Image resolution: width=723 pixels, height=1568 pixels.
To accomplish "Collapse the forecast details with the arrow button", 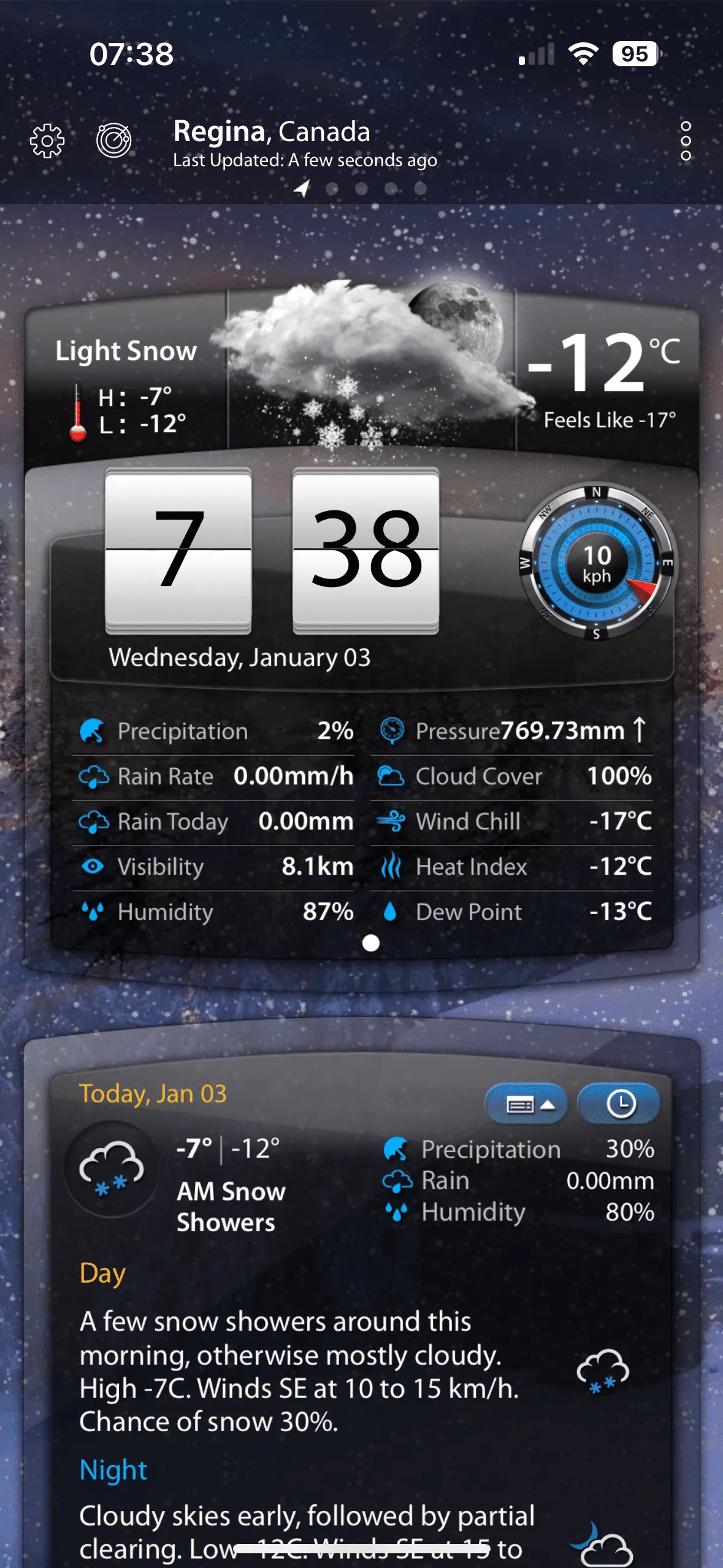I will tap(527, 1104).
